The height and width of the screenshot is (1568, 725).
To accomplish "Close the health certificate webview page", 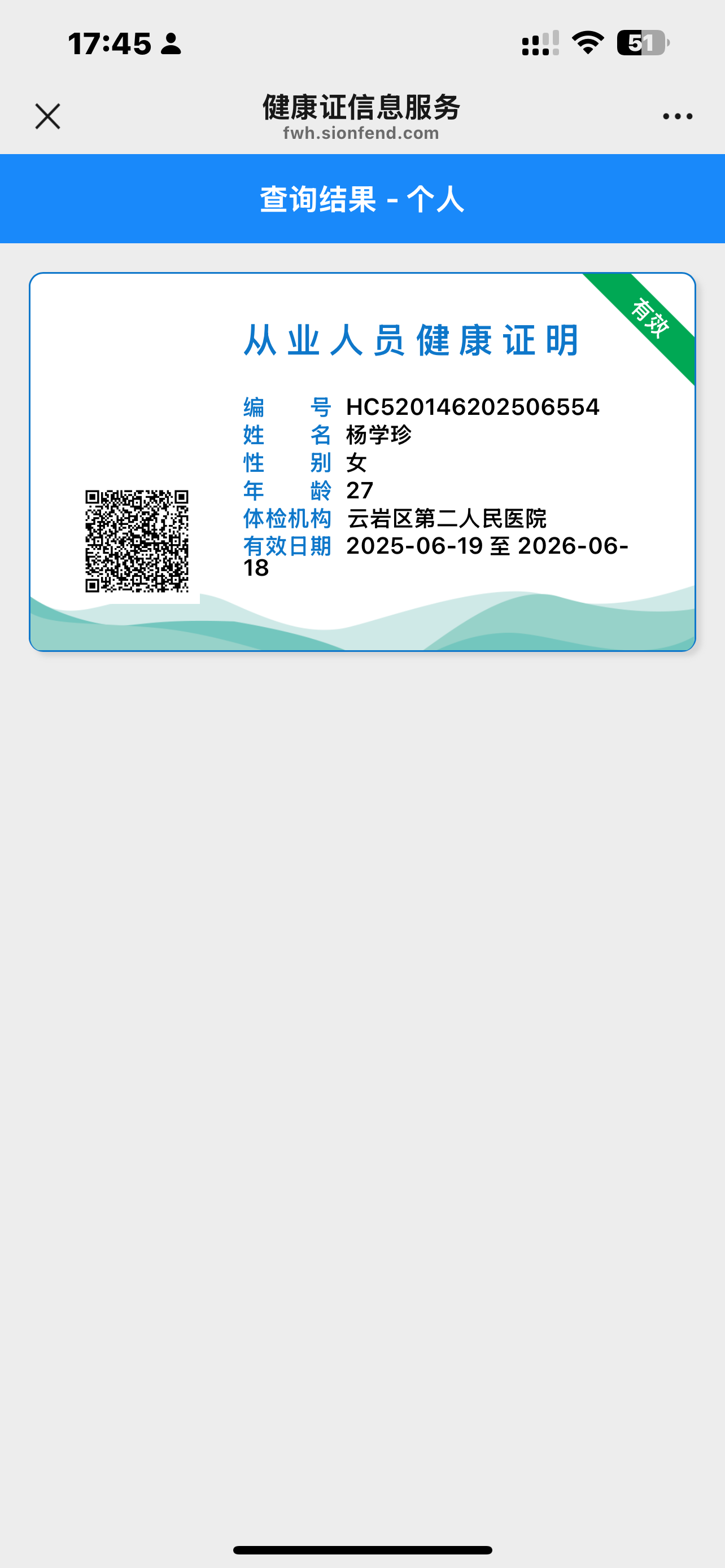I will tap(47, 116).
